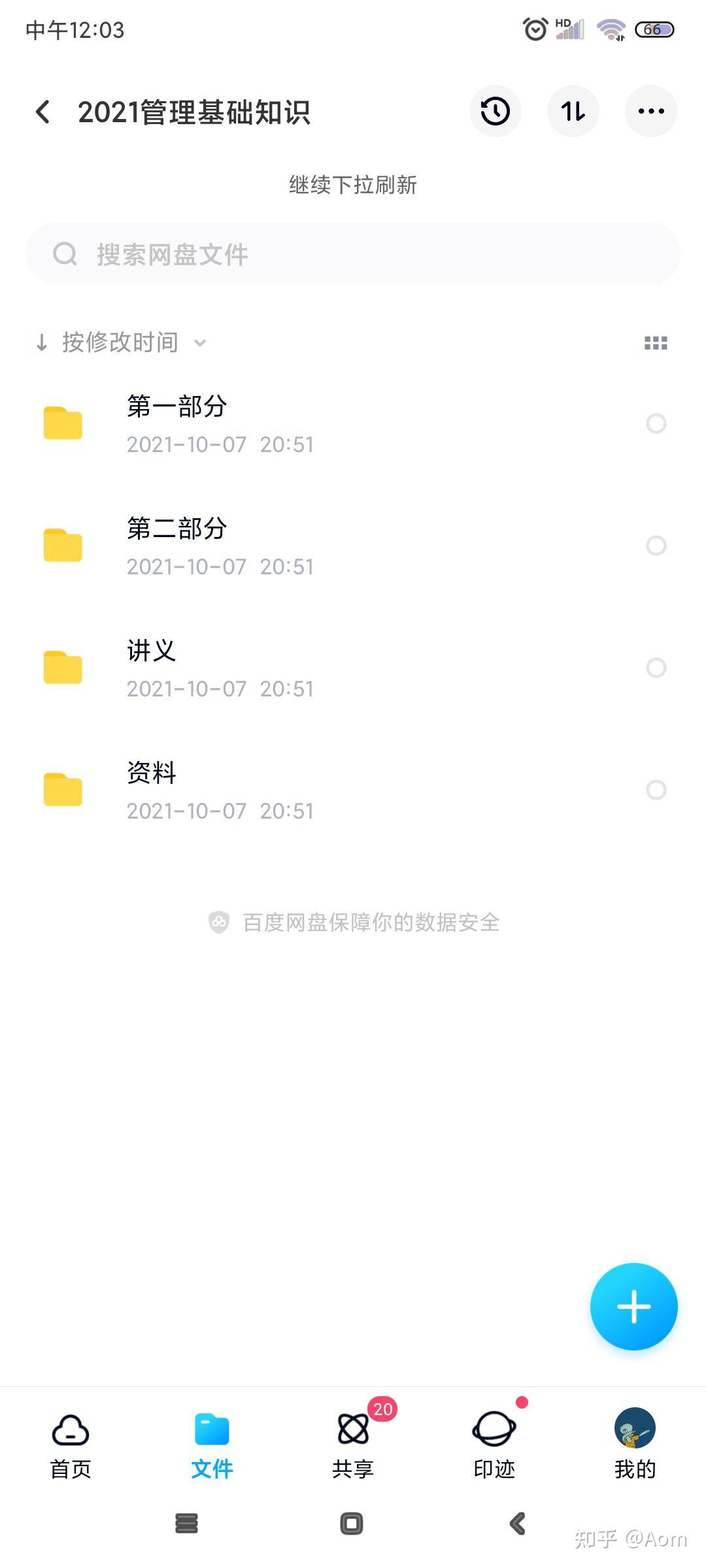
Task: Switch to the 共享 tab
Action: (353, 1446)
